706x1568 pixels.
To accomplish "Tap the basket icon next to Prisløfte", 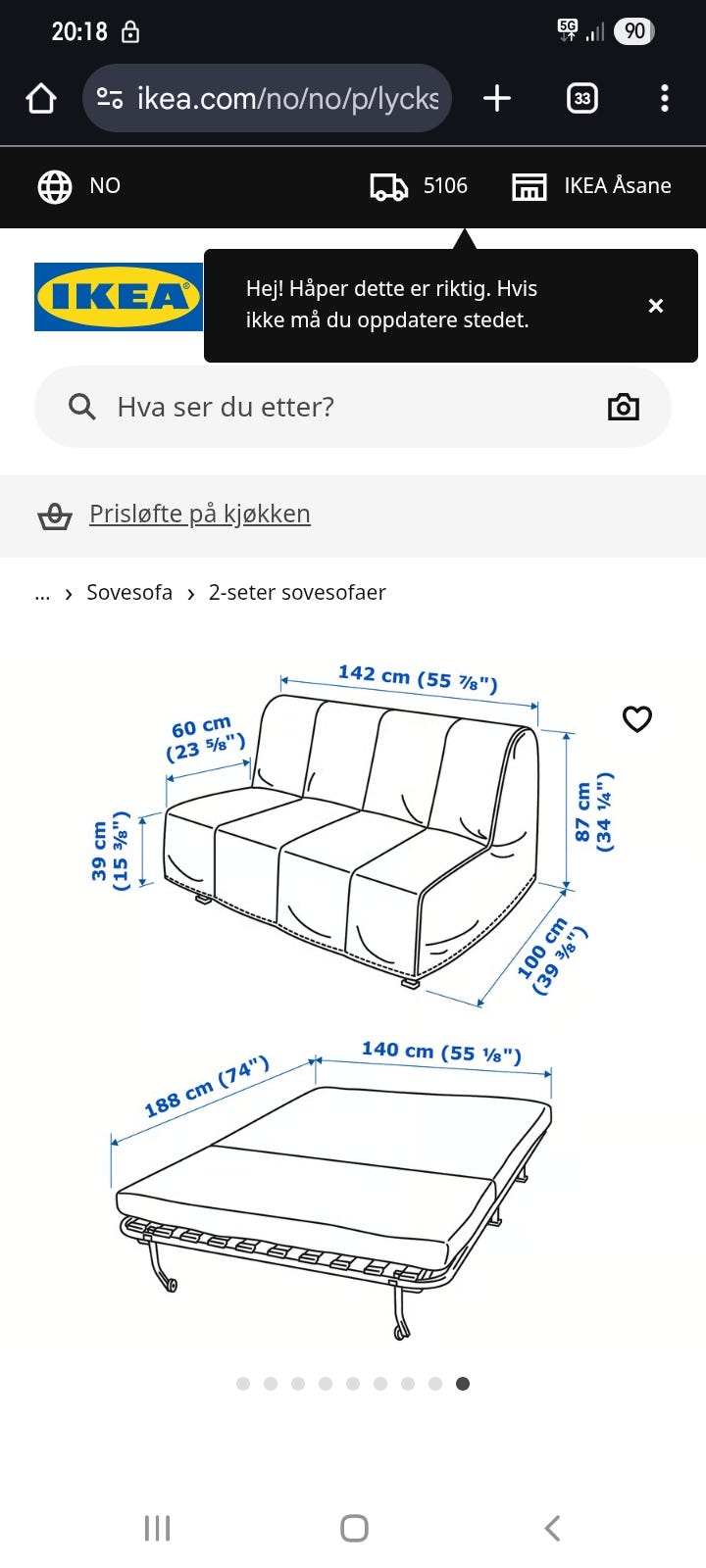I will (56, 513).
